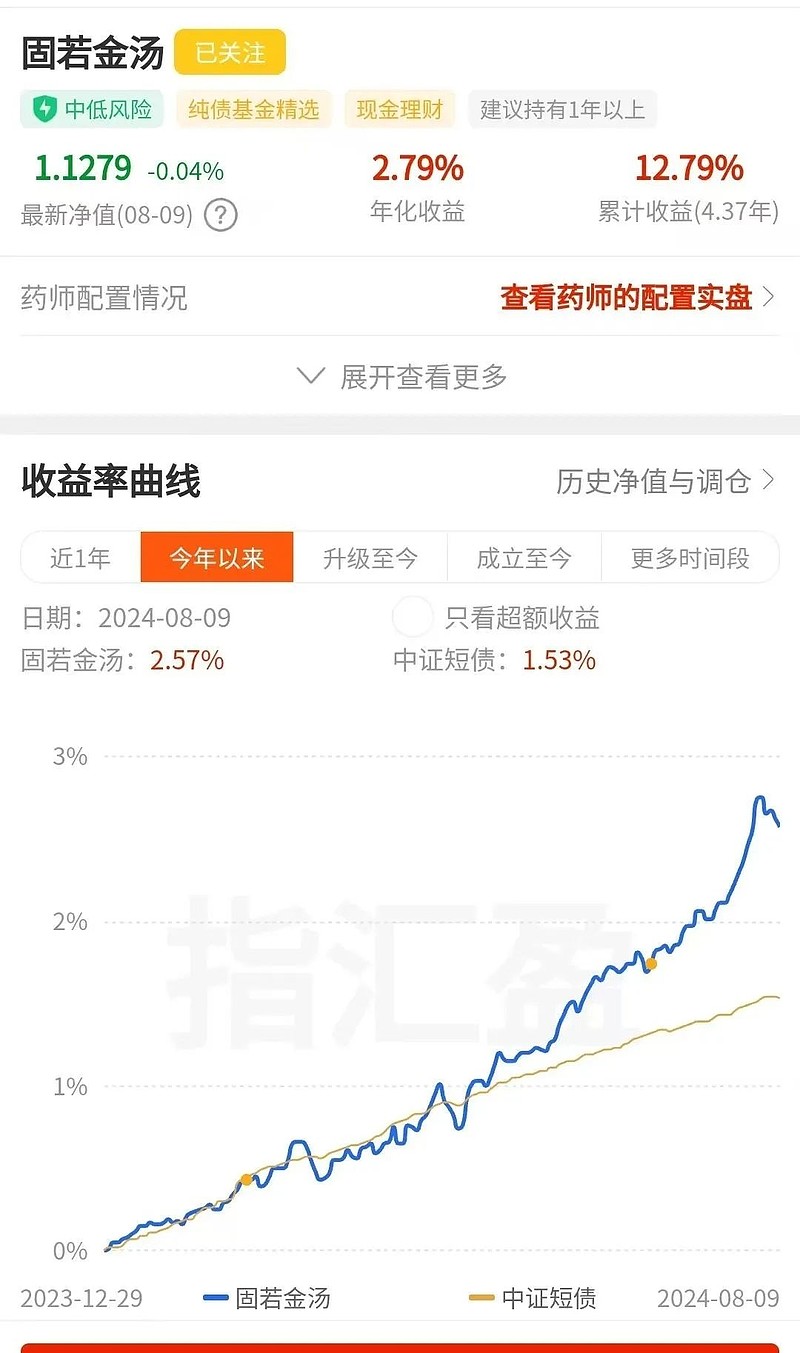800x1353 pixels.
Task: Open 更多时间段 period options
Action: pyautogui.click(x=690, y=557)
